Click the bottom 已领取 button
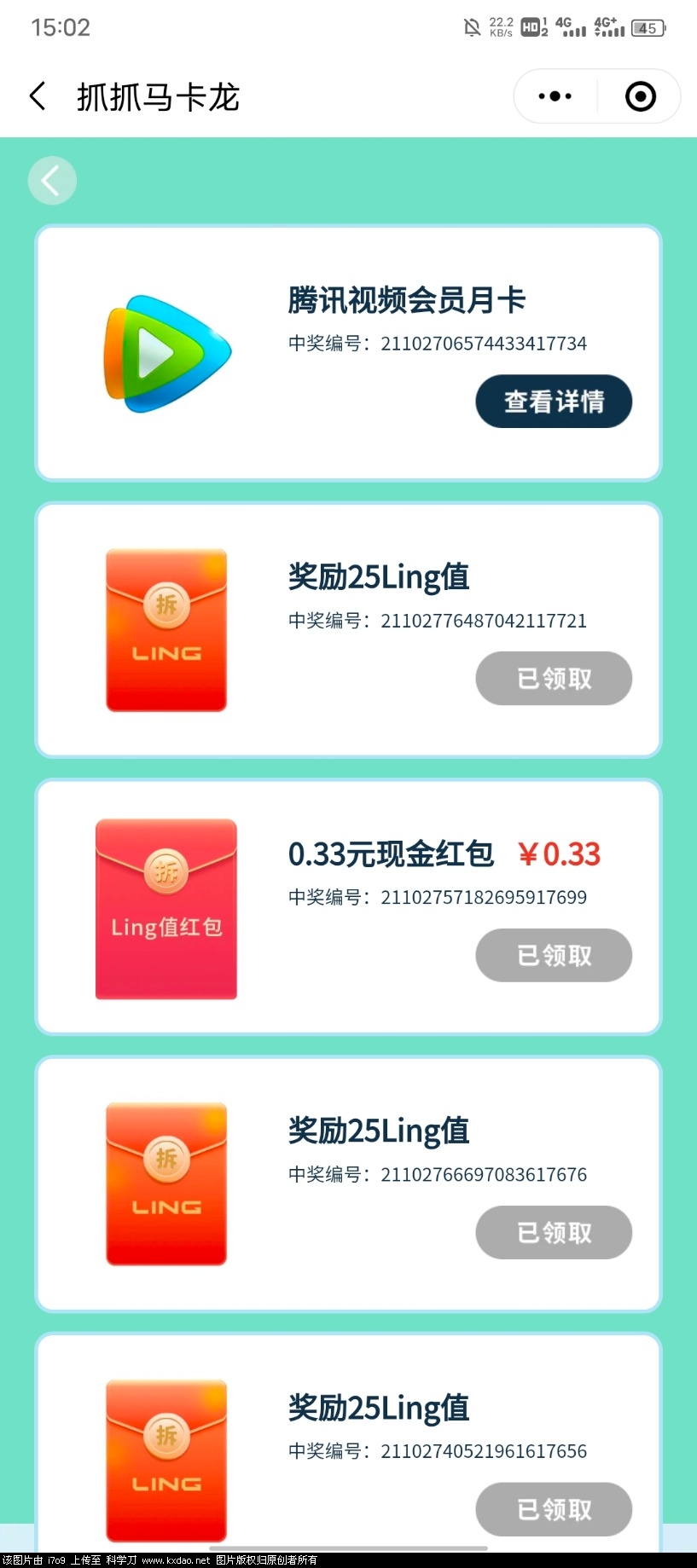Image resolution: width=697 pixels, height=1568 pixels. tap(553, 1509)
